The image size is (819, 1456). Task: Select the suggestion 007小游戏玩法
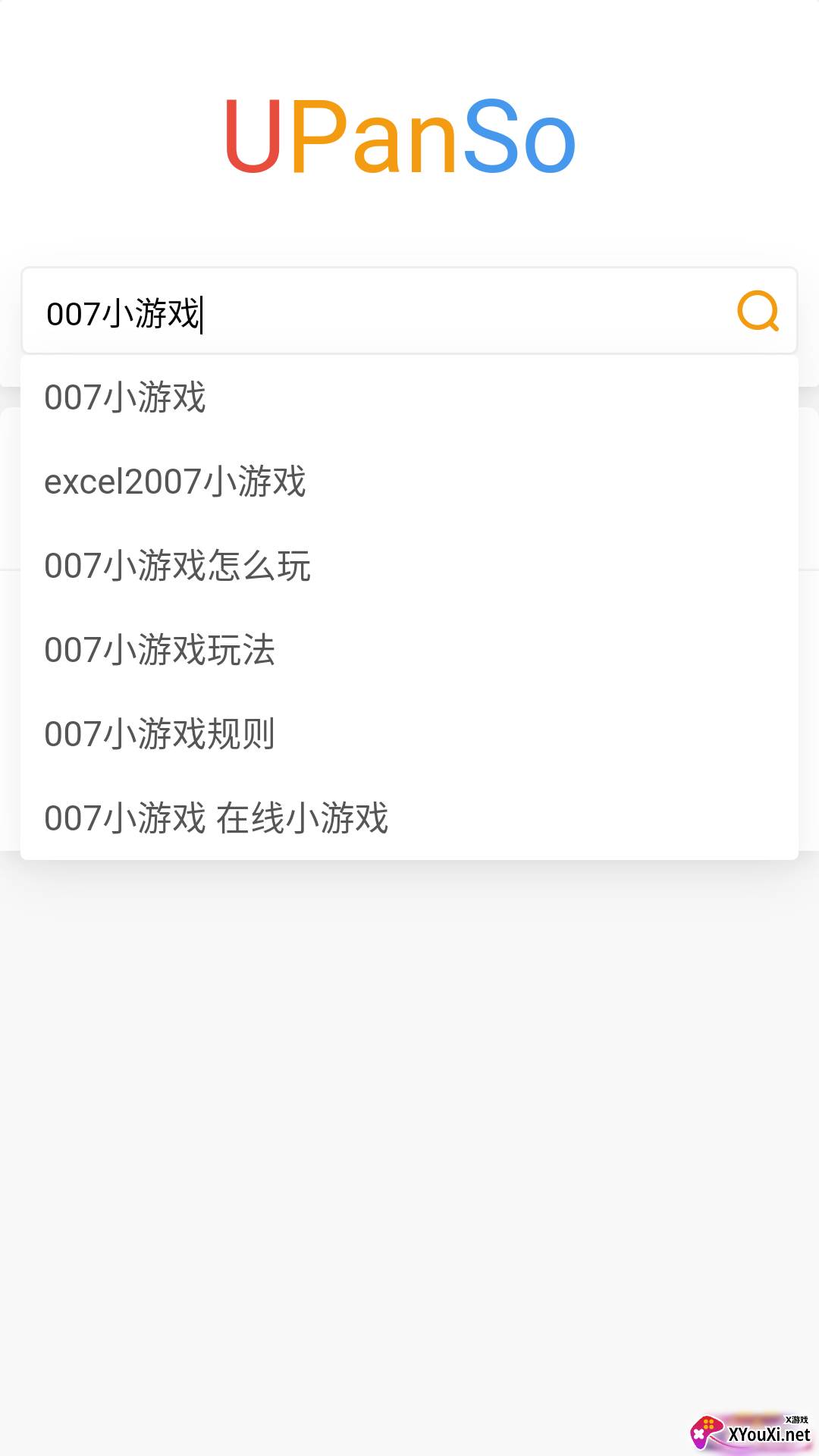[x=409, y=650]
